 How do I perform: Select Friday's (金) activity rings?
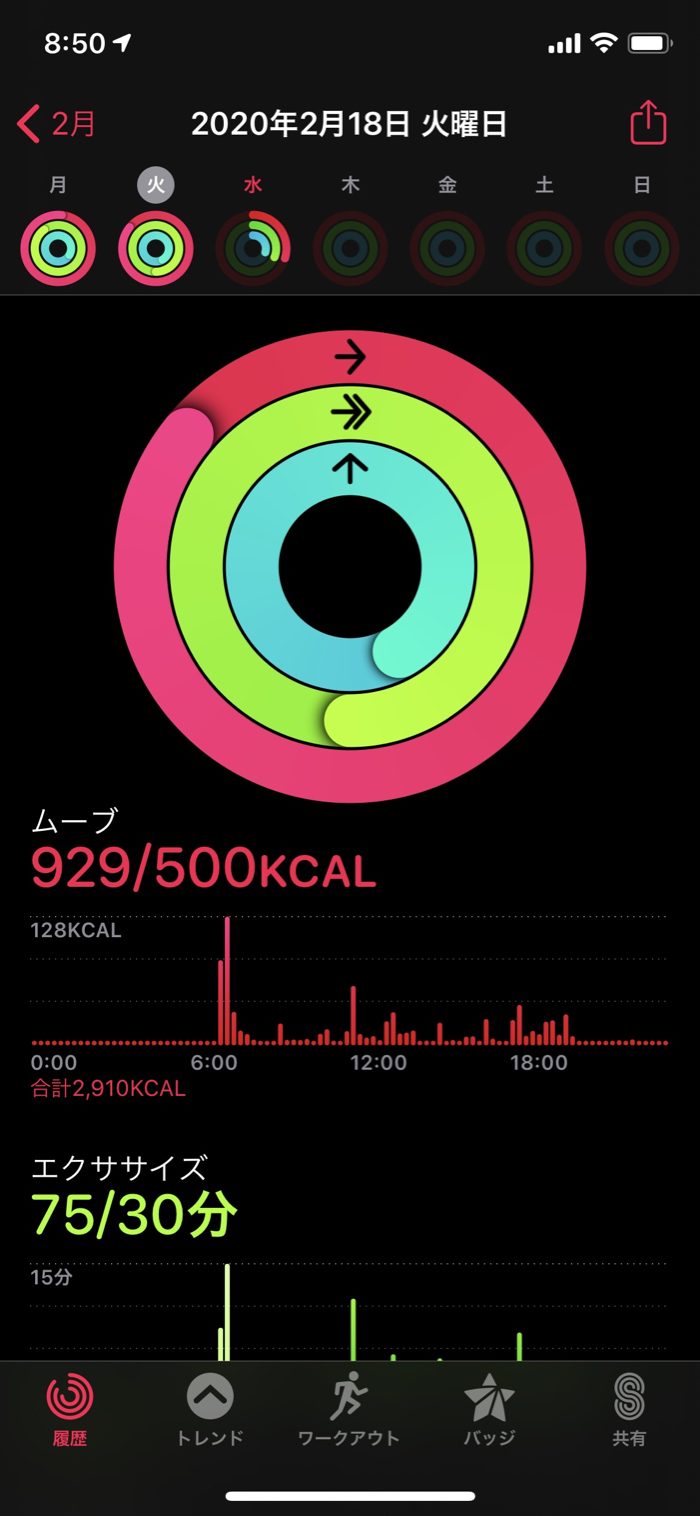(447, 248)
